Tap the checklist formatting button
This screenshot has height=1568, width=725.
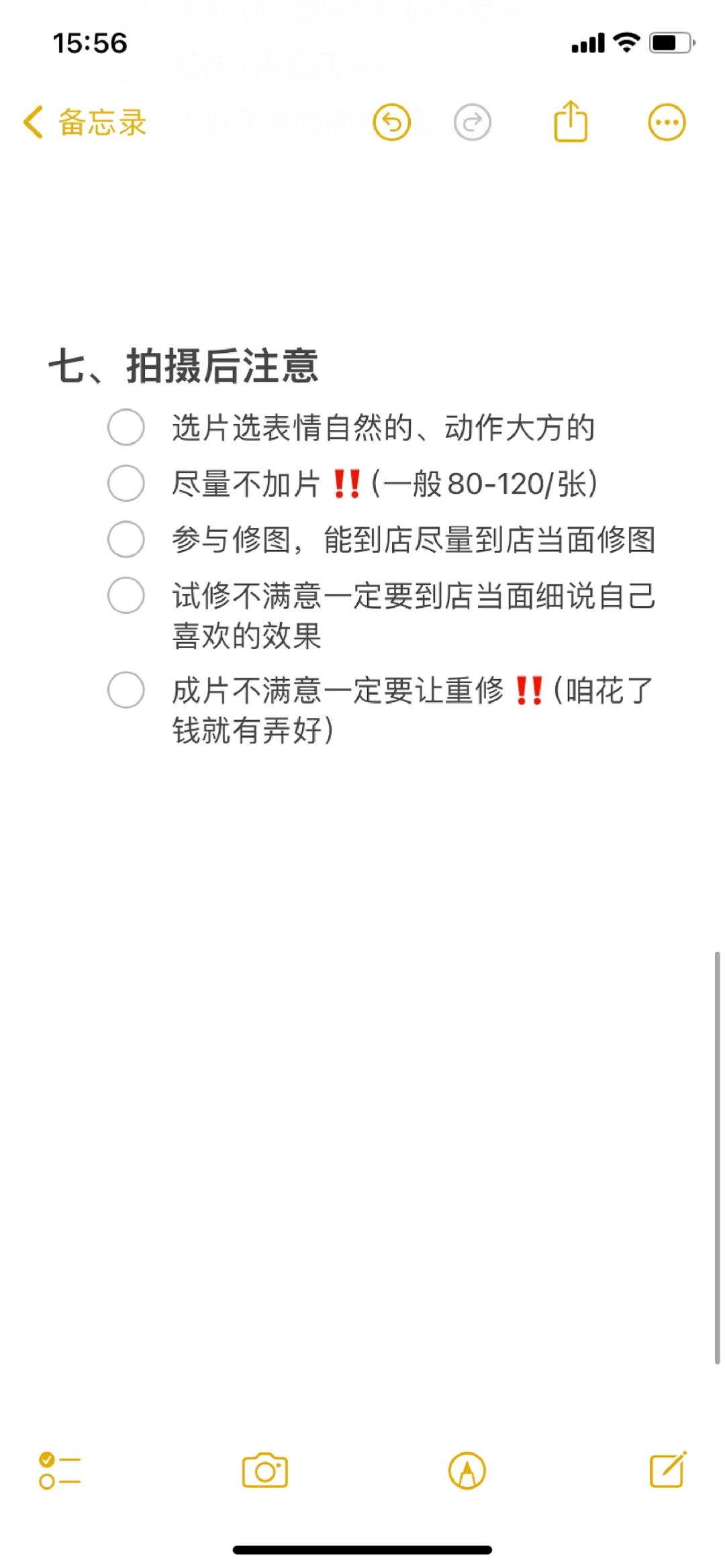(60, 1471)
